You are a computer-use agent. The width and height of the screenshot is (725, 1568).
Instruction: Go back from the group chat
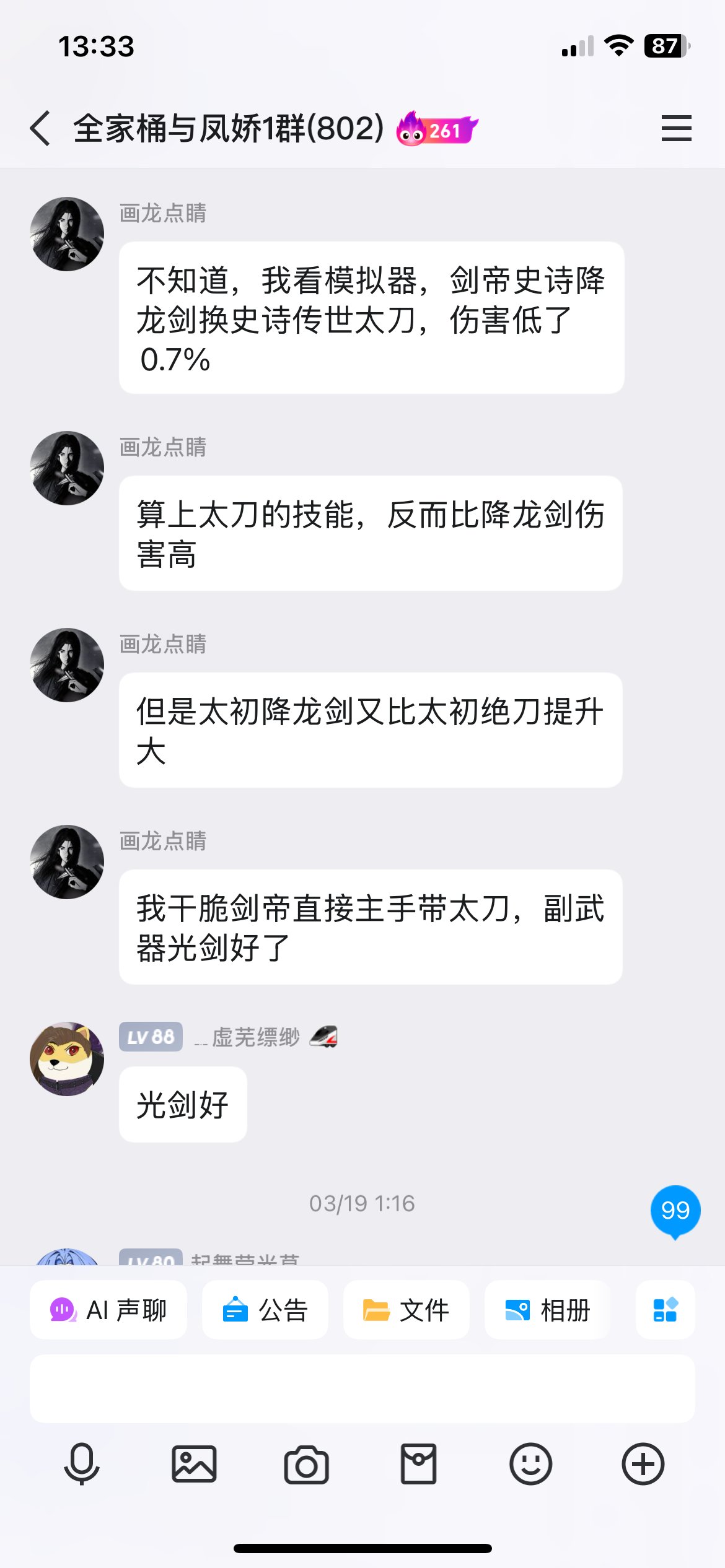coord(40,129)
